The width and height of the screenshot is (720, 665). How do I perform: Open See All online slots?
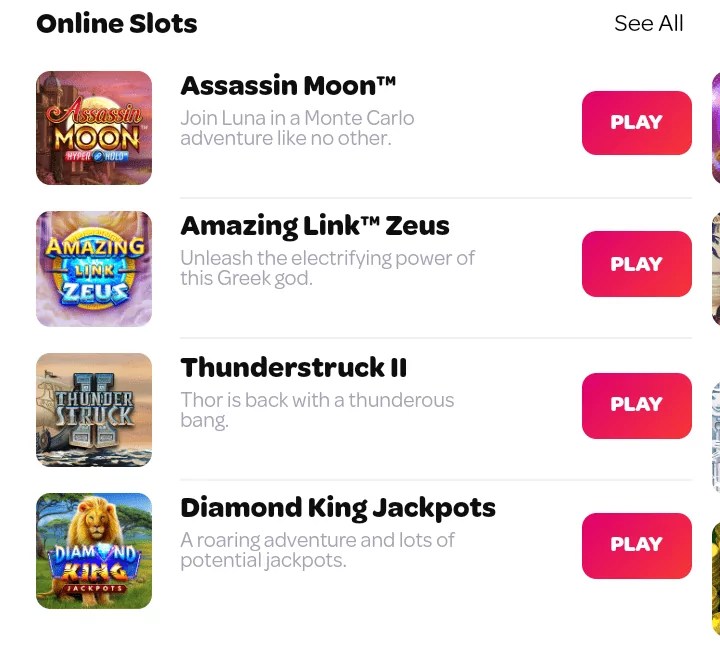648,23
